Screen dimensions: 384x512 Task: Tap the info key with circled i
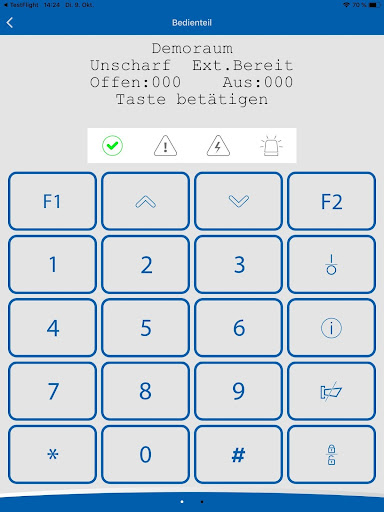click(x=331, y=328)
